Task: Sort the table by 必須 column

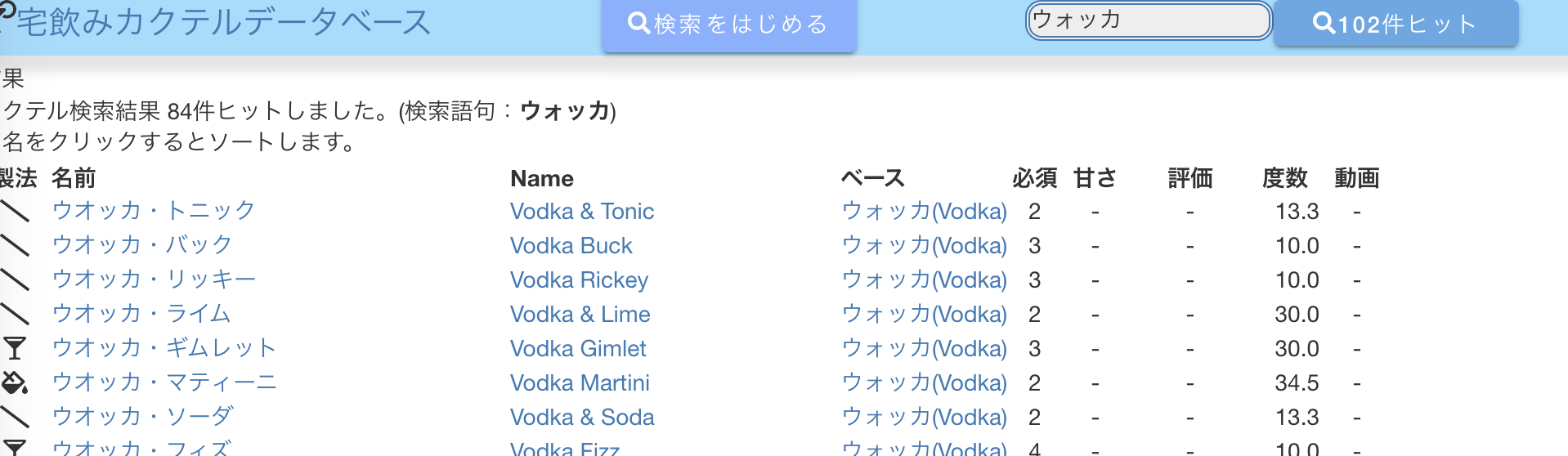Action: coord(1034,178)
